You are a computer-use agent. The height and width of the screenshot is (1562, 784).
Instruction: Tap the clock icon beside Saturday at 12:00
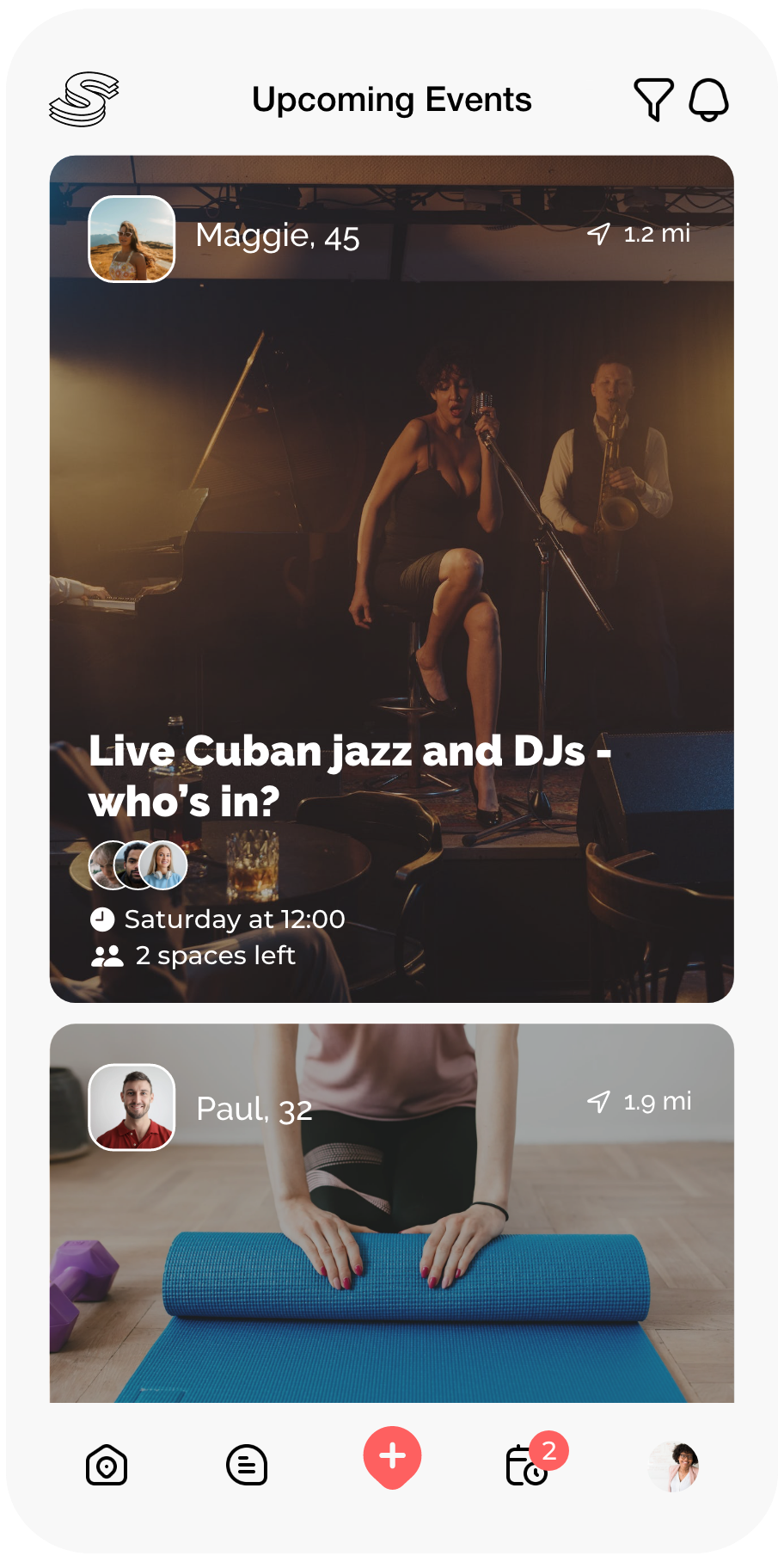[103, 919]
